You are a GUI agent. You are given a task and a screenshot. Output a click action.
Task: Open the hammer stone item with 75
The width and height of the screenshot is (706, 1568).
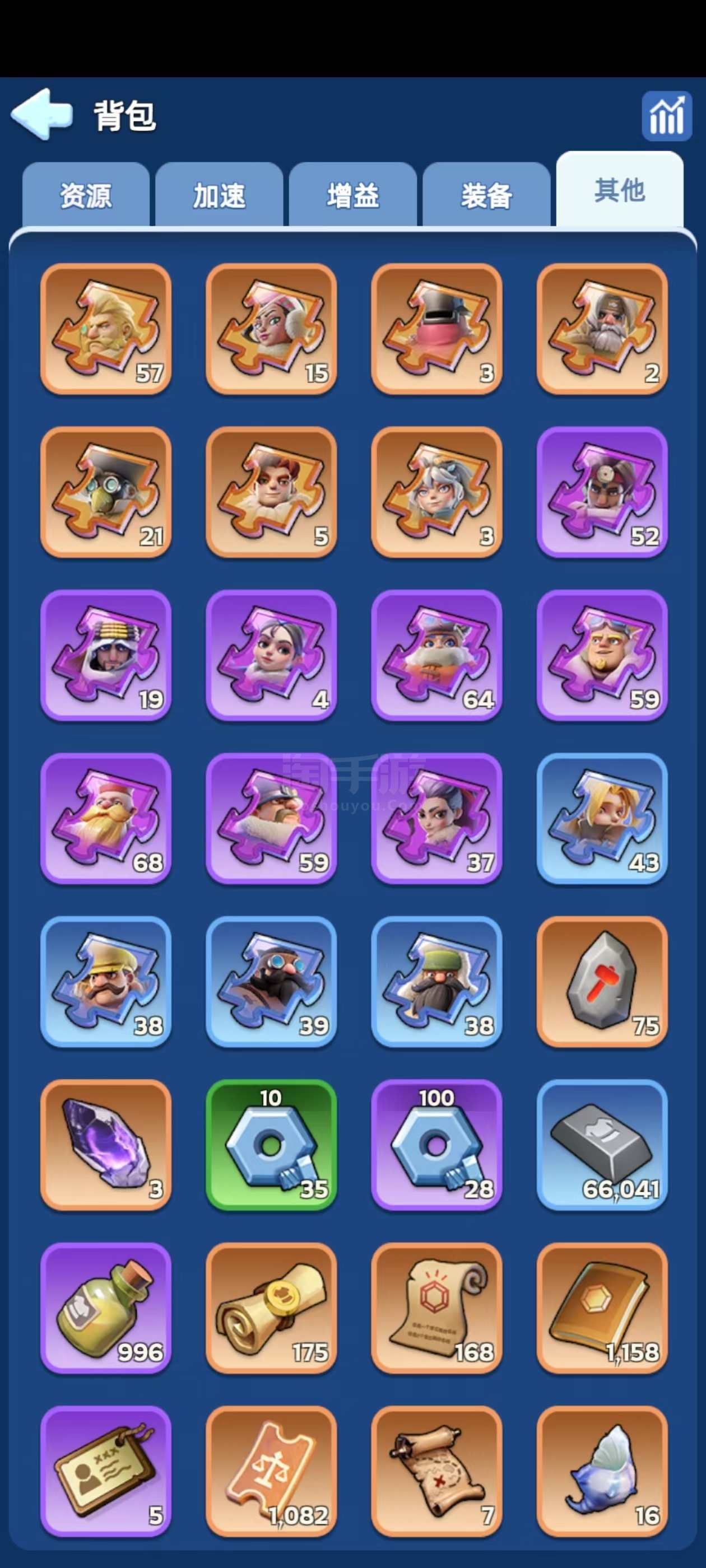[602, 981]
